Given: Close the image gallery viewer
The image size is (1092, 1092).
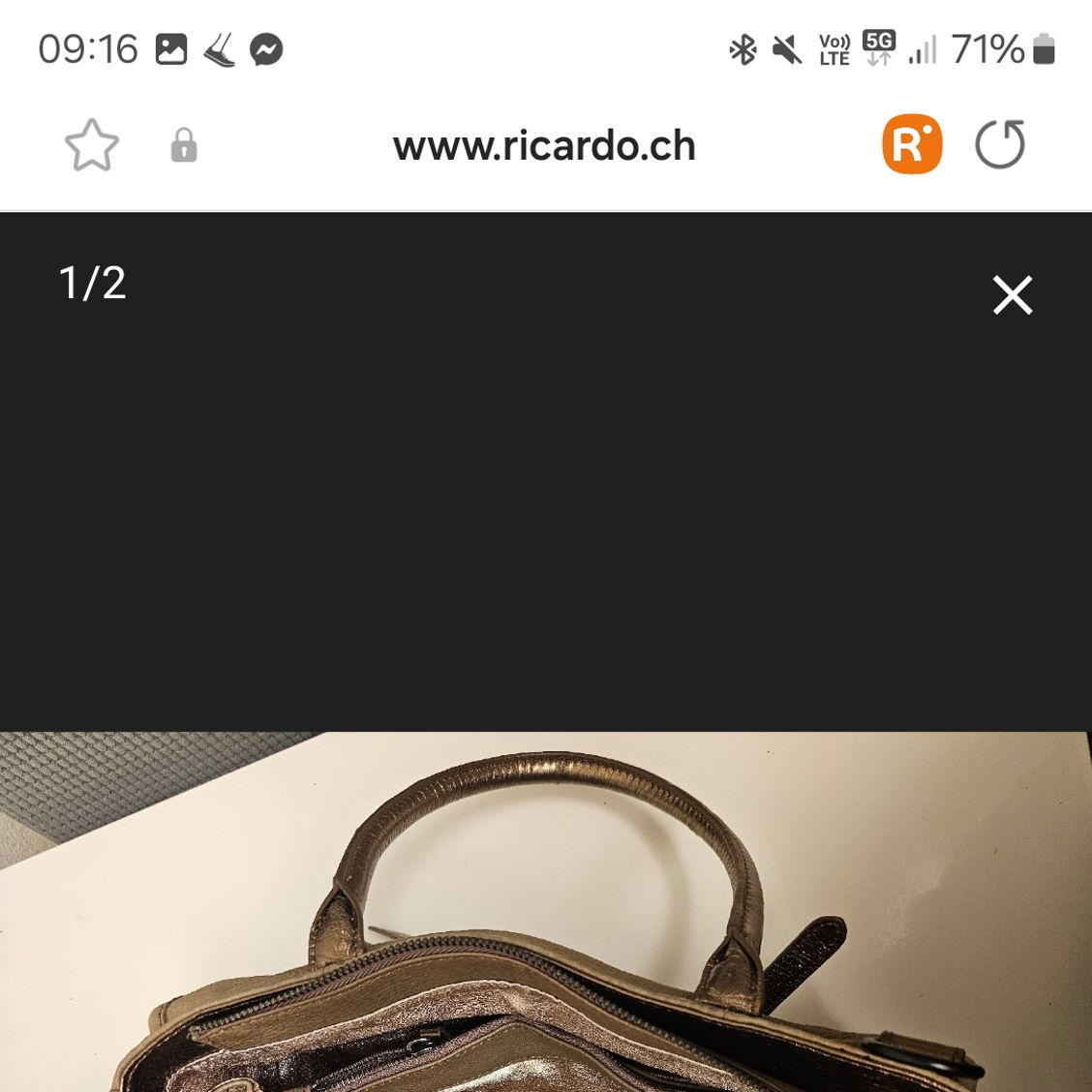Looking at the screenshot, I should point(1013,295).
